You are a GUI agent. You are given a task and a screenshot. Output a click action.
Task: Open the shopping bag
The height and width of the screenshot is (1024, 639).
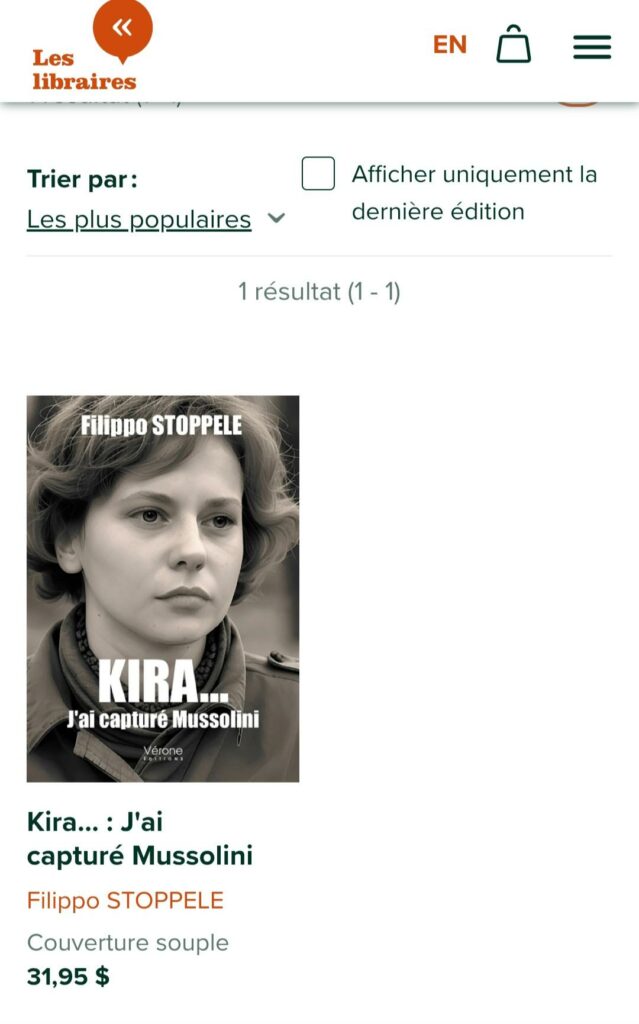point(513,45)
